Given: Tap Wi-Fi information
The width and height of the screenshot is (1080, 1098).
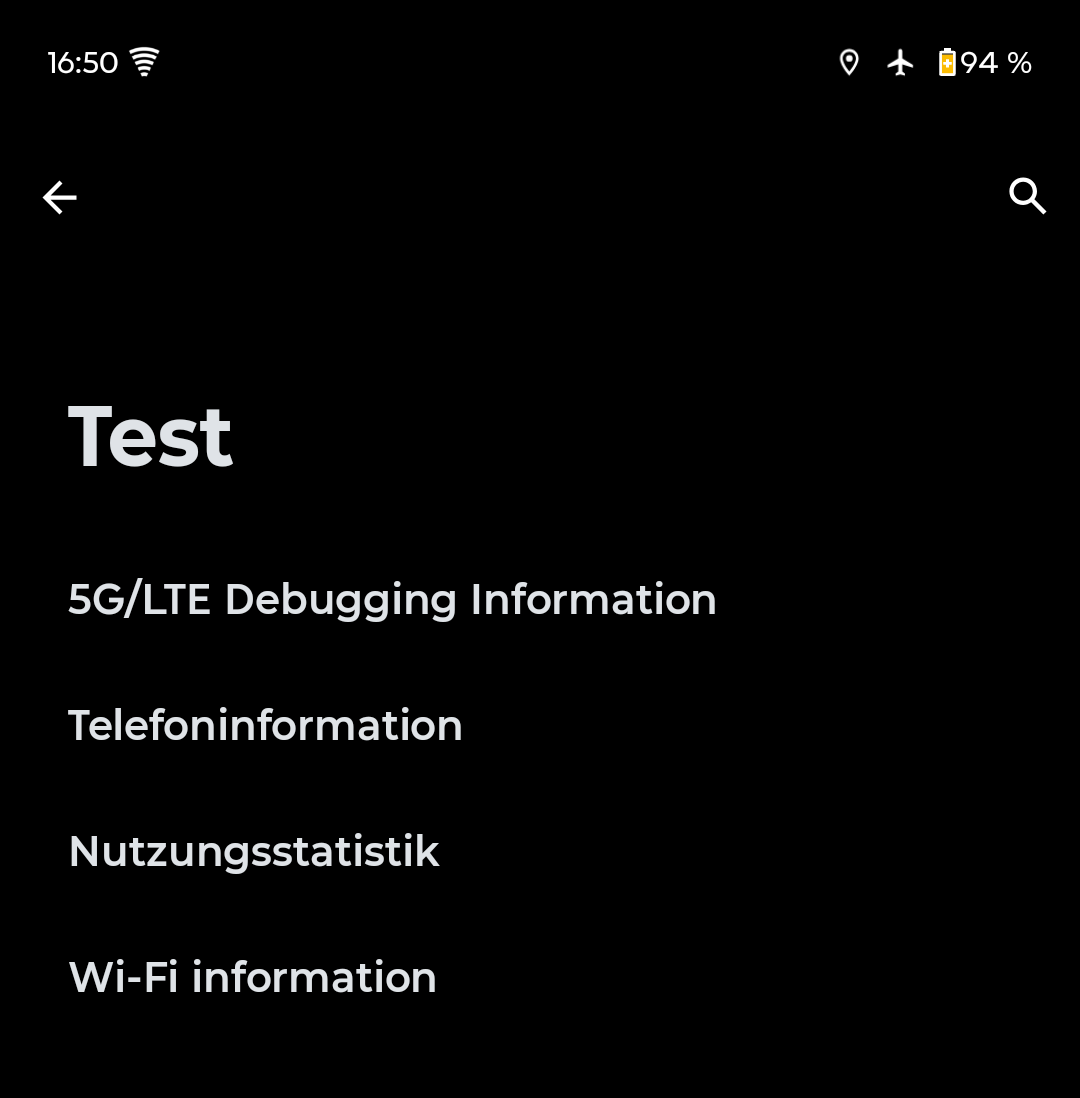Looking at the screenshot, I should [x=252, y=978].
